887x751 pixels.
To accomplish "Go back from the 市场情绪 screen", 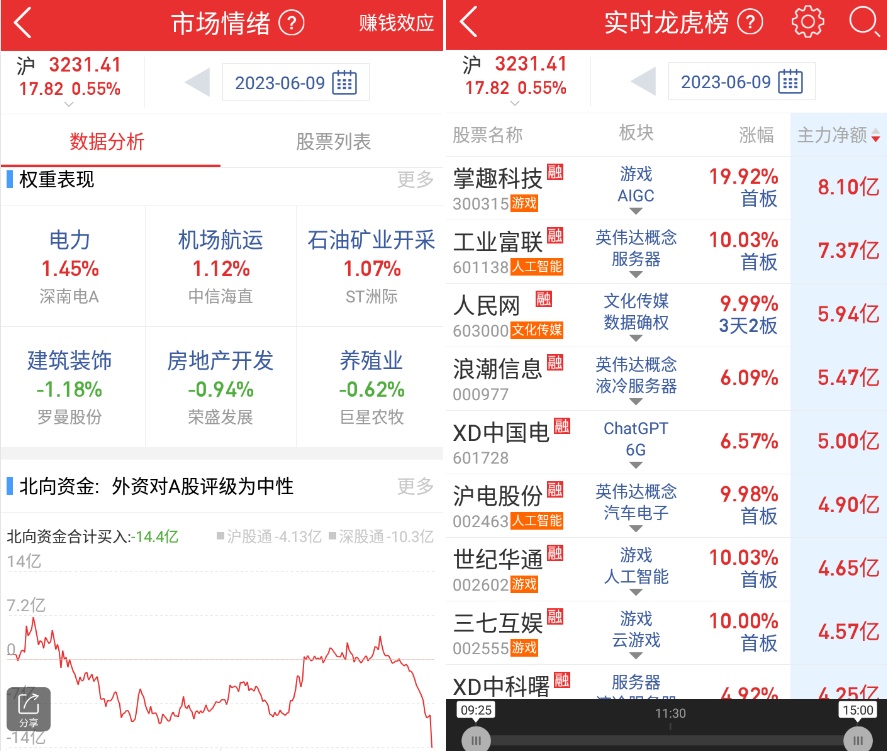I will (x=22, y=23).
